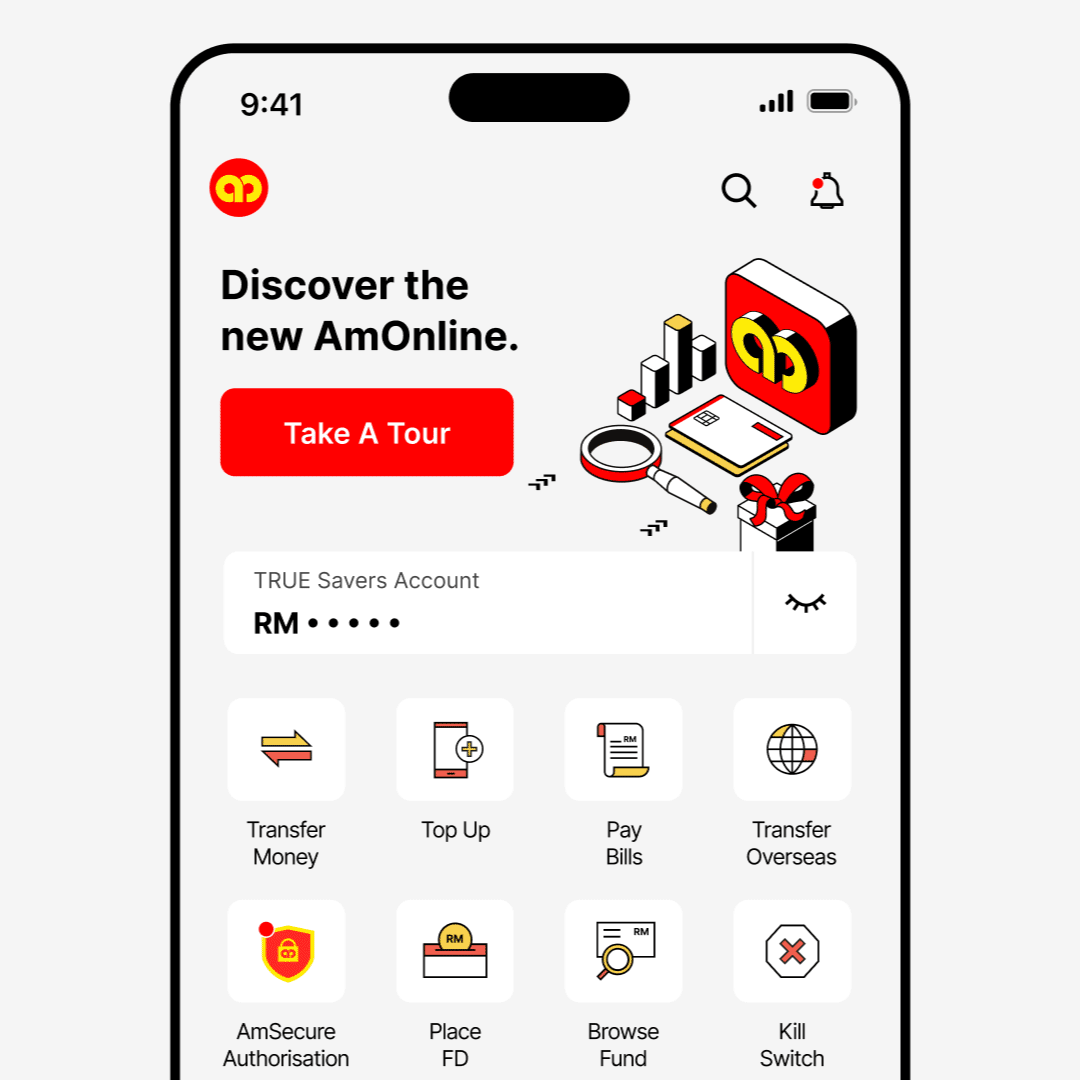Activate the Kill Switch option
Viewport: 1080px width, 1080px height.
click(x=792, y=952)
